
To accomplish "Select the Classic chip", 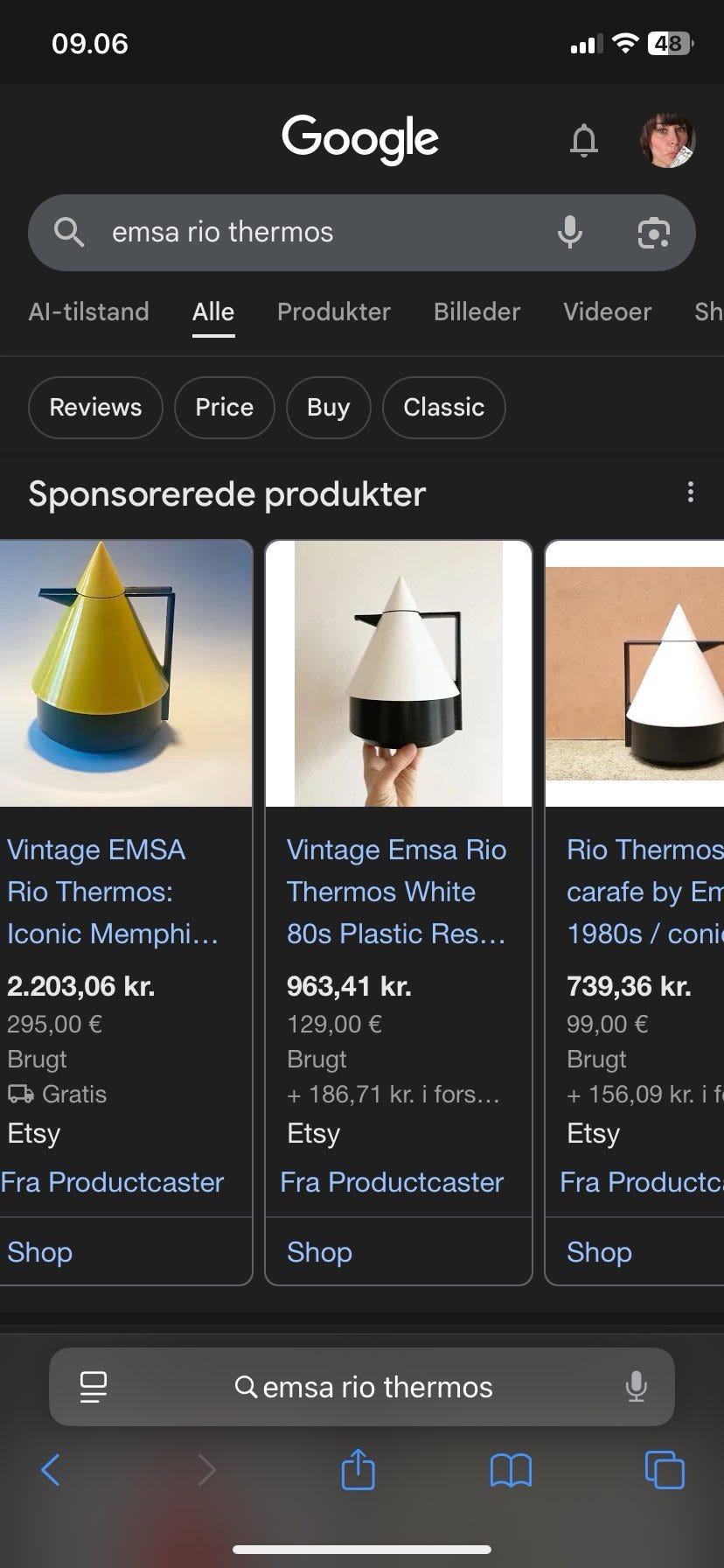I will click(443, 407).
